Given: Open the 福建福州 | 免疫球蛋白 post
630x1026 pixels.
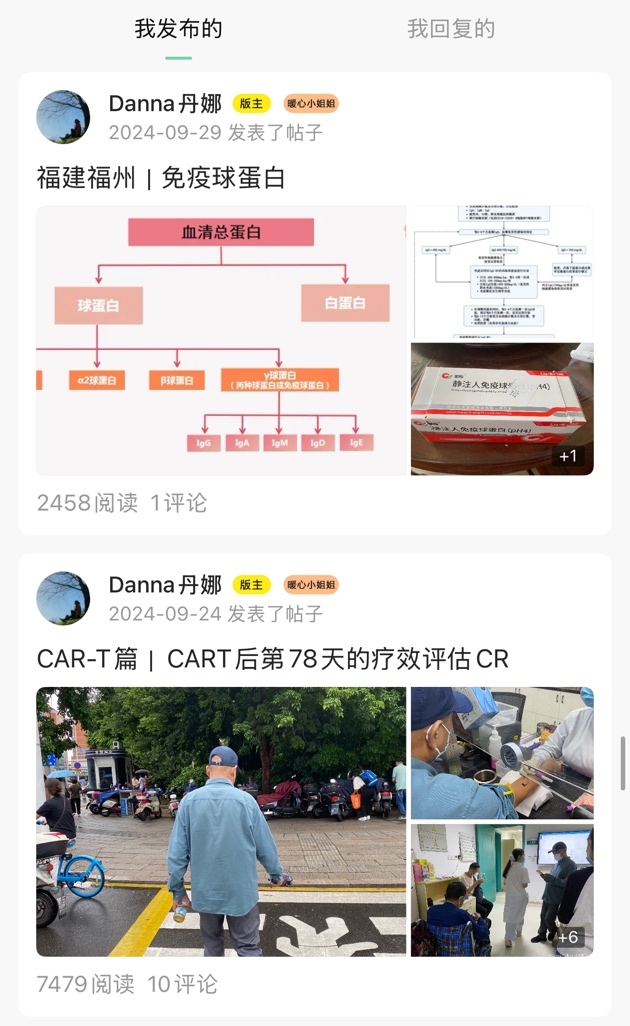Looking at the screenshot, I should [x=161, y=178].
